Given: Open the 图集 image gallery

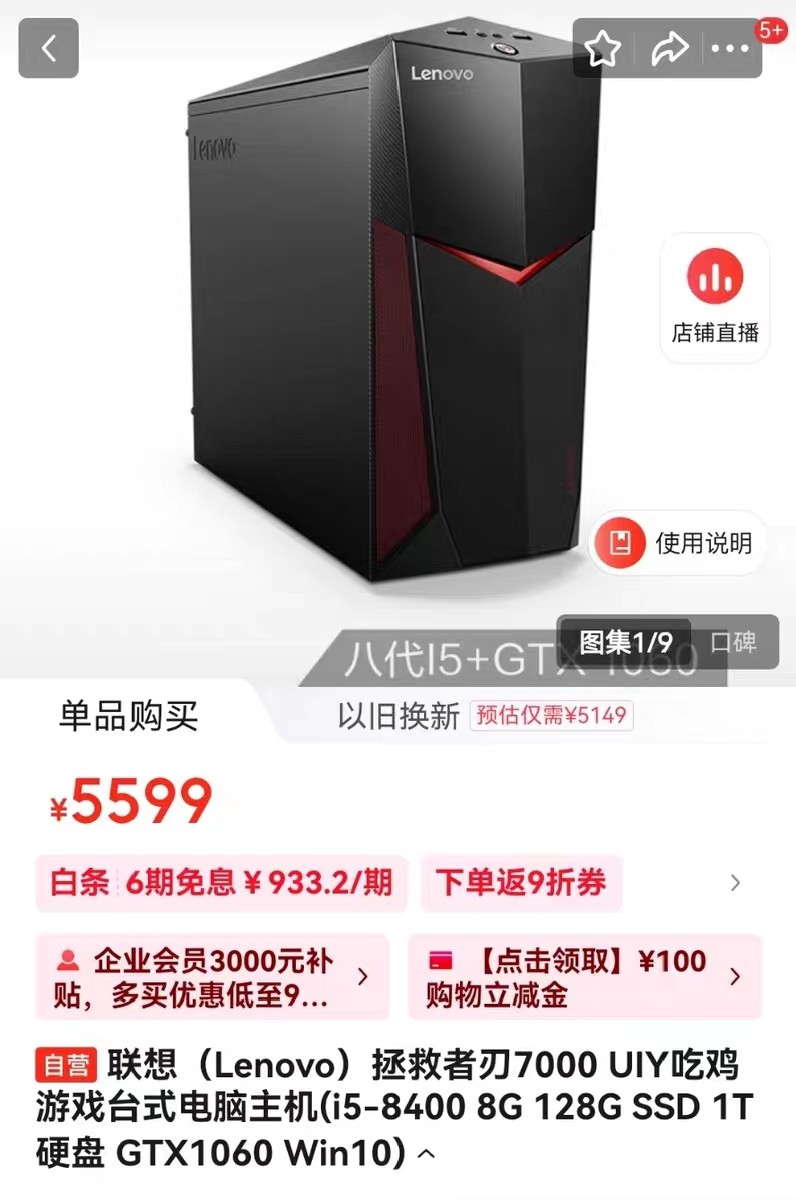Looking at the screenshot, I should pyautogui.click(x=626, y=642).
